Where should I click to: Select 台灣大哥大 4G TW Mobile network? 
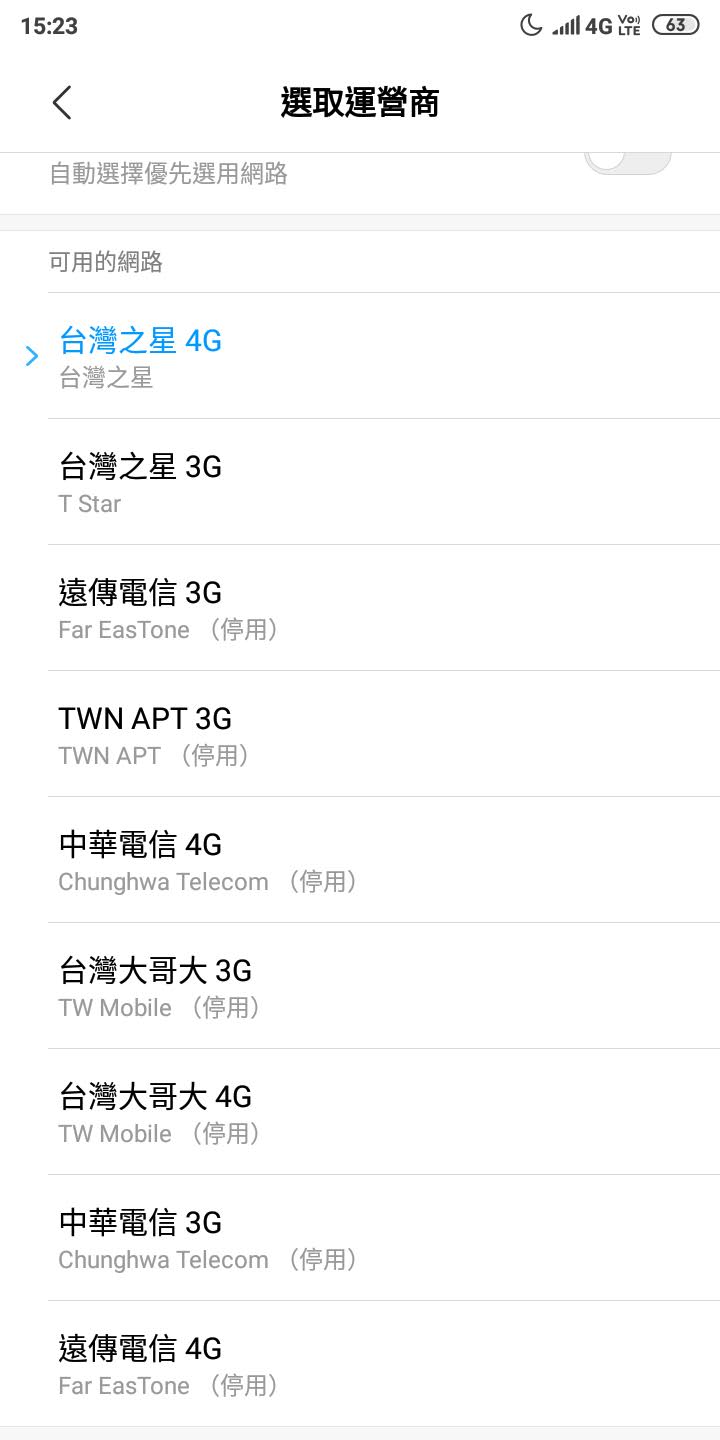[360, 1113]
